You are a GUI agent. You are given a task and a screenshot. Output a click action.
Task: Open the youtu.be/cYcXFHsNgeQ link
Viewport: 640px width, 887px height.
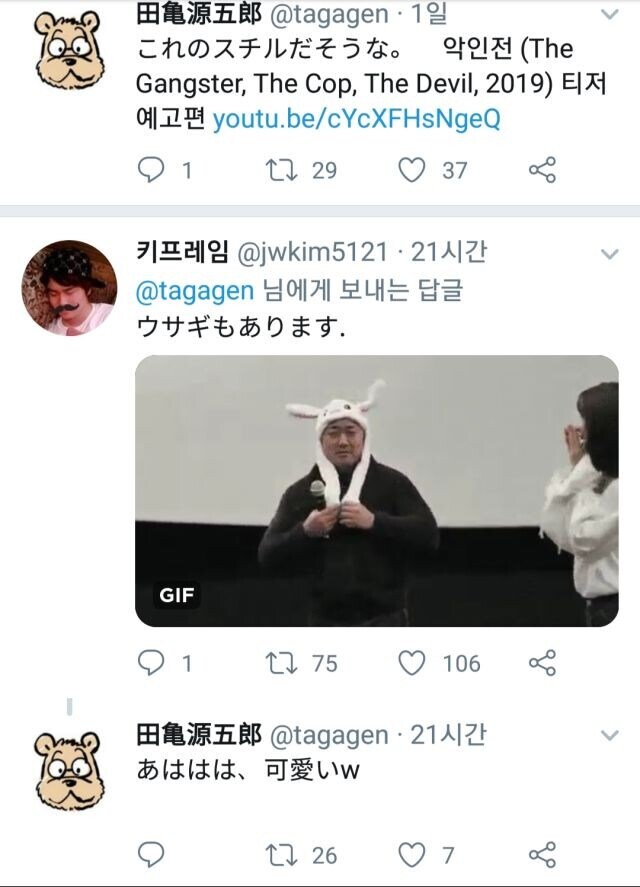[356, 119]
